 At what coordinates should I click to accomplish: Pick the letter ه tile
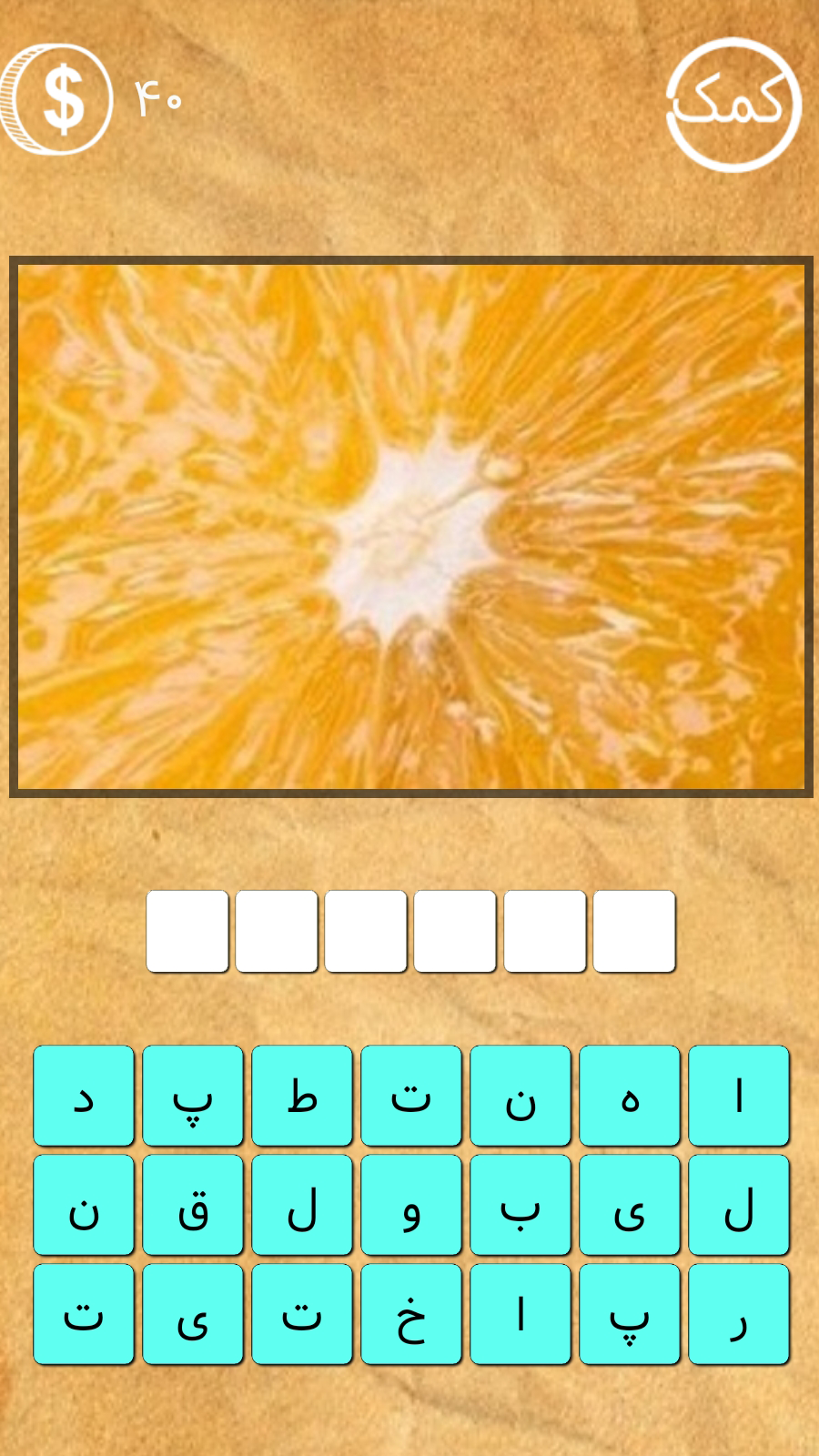(x=630, y=1096)
